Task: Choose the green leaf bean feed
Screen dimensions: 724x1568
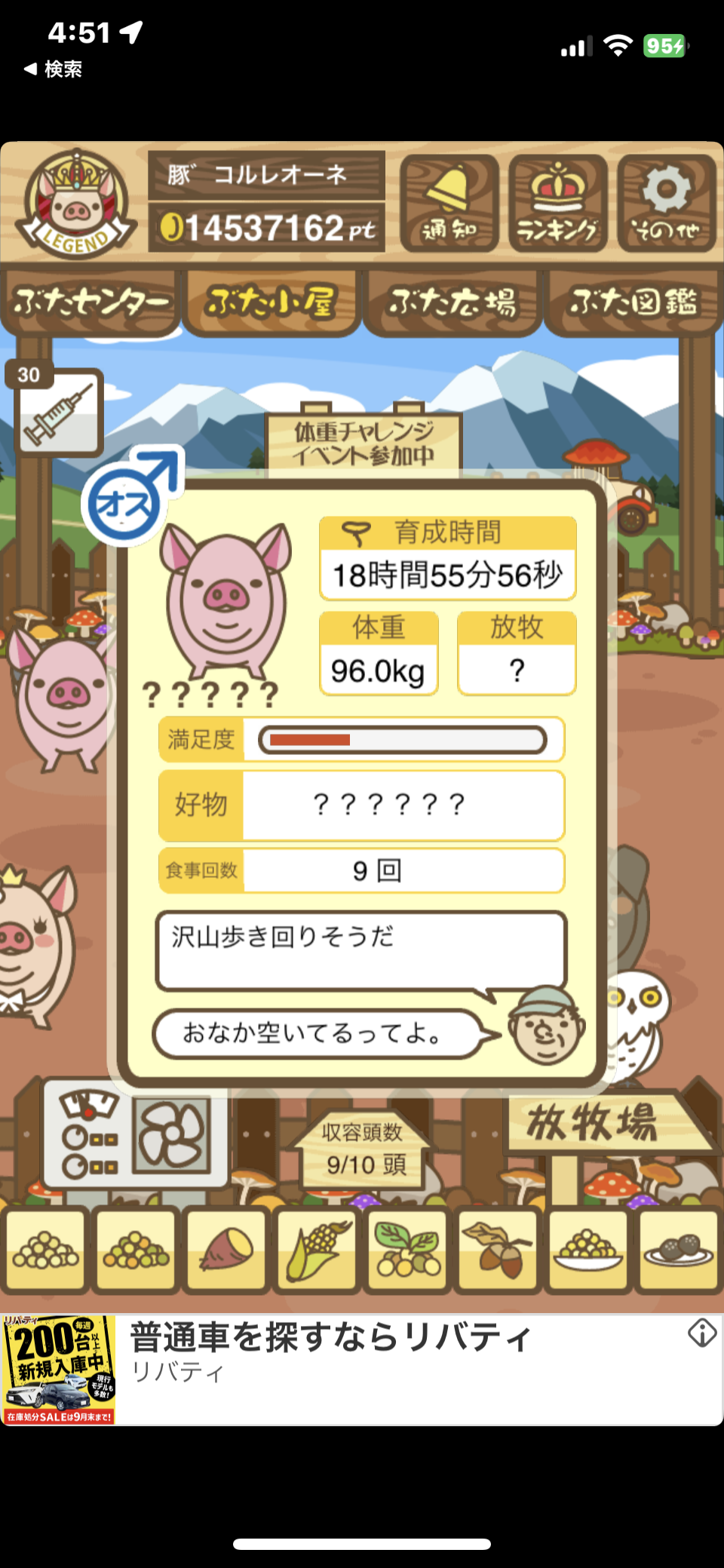Action: 407,1250
